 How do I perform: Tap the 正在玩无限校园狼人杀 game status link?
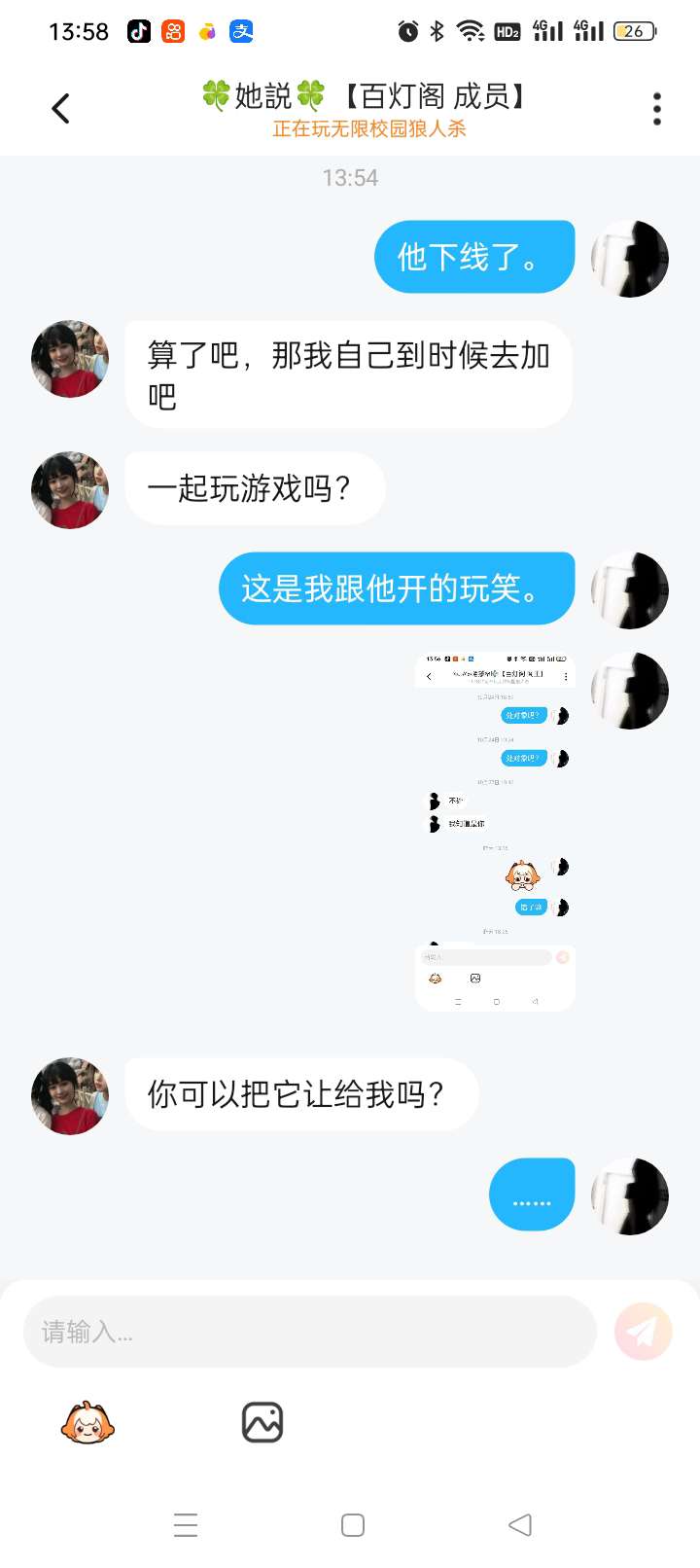(369, 129)
